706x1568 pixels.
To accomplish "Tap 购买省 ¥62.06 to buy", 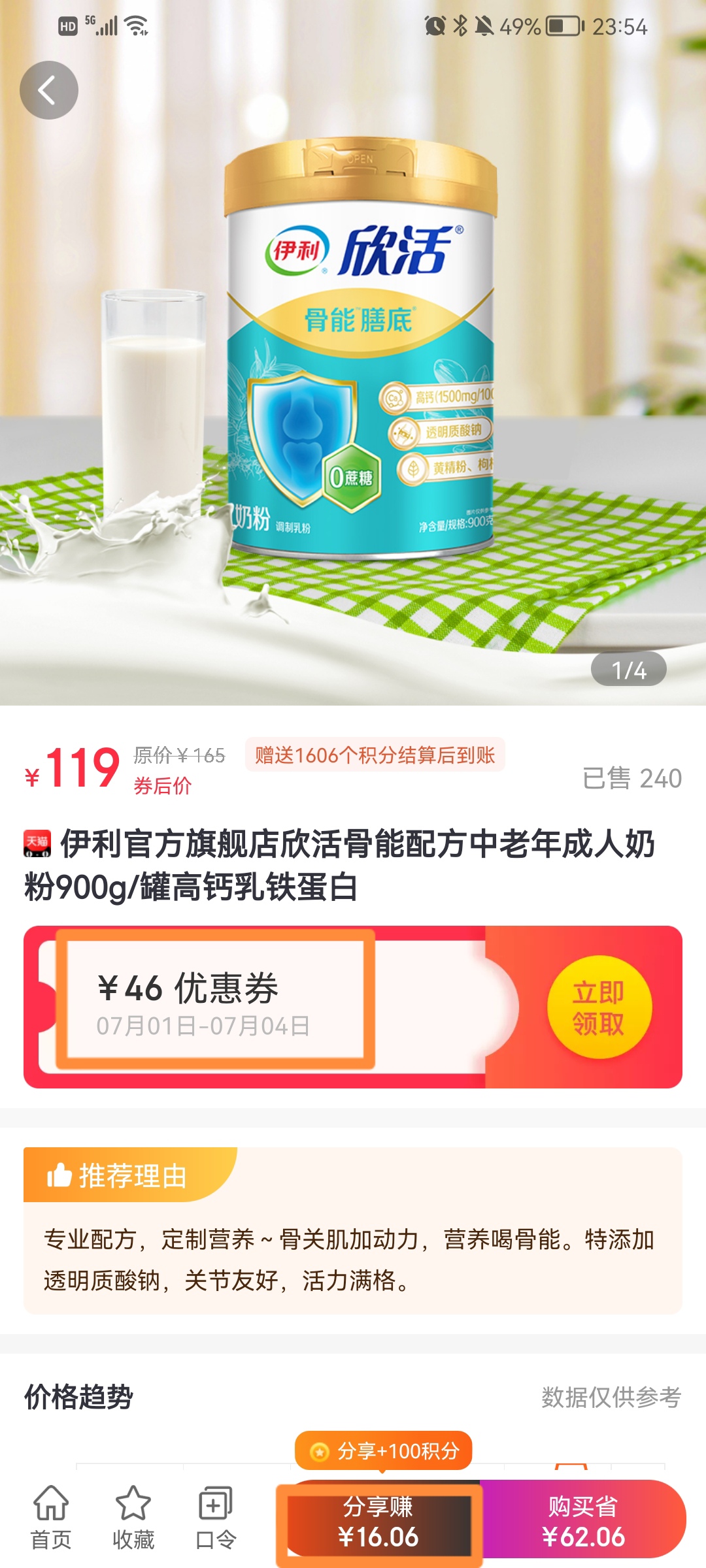I will tap(583, 1521).
